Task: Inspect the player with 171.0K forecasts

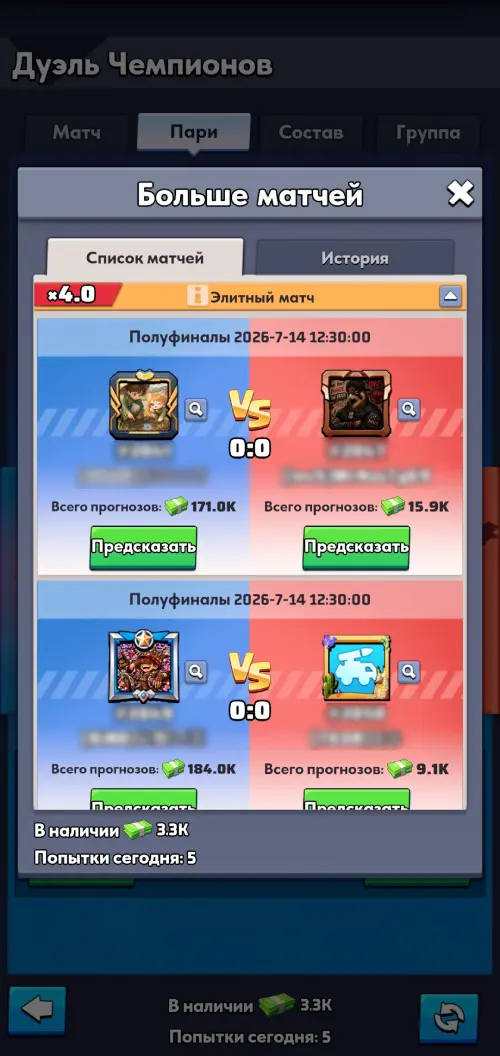Action: [x=196, y=409]
